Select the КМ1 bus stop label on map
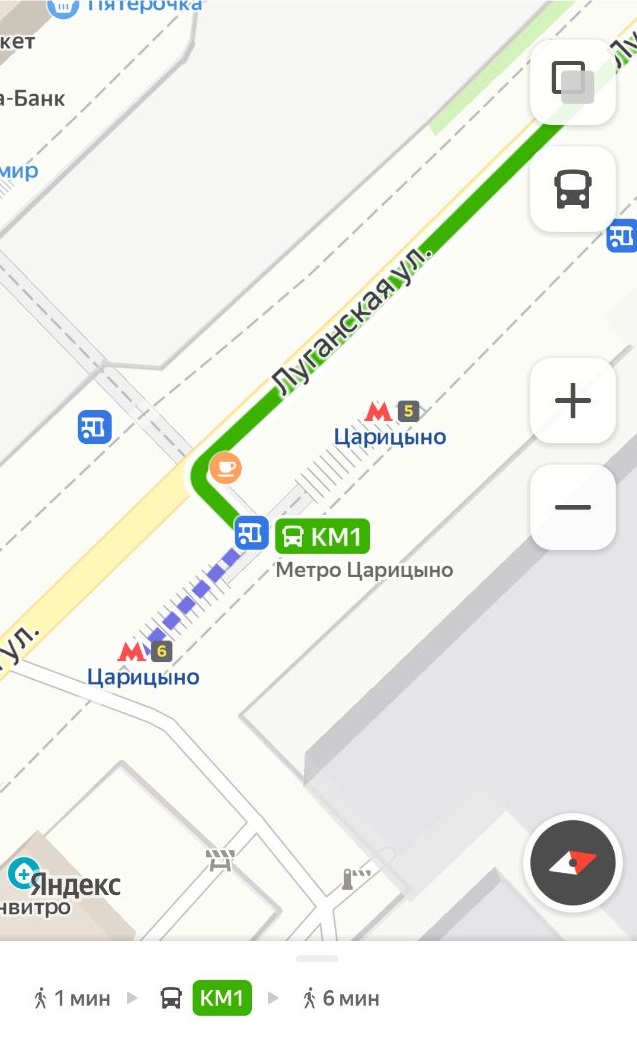 click(x=322, y=536)
